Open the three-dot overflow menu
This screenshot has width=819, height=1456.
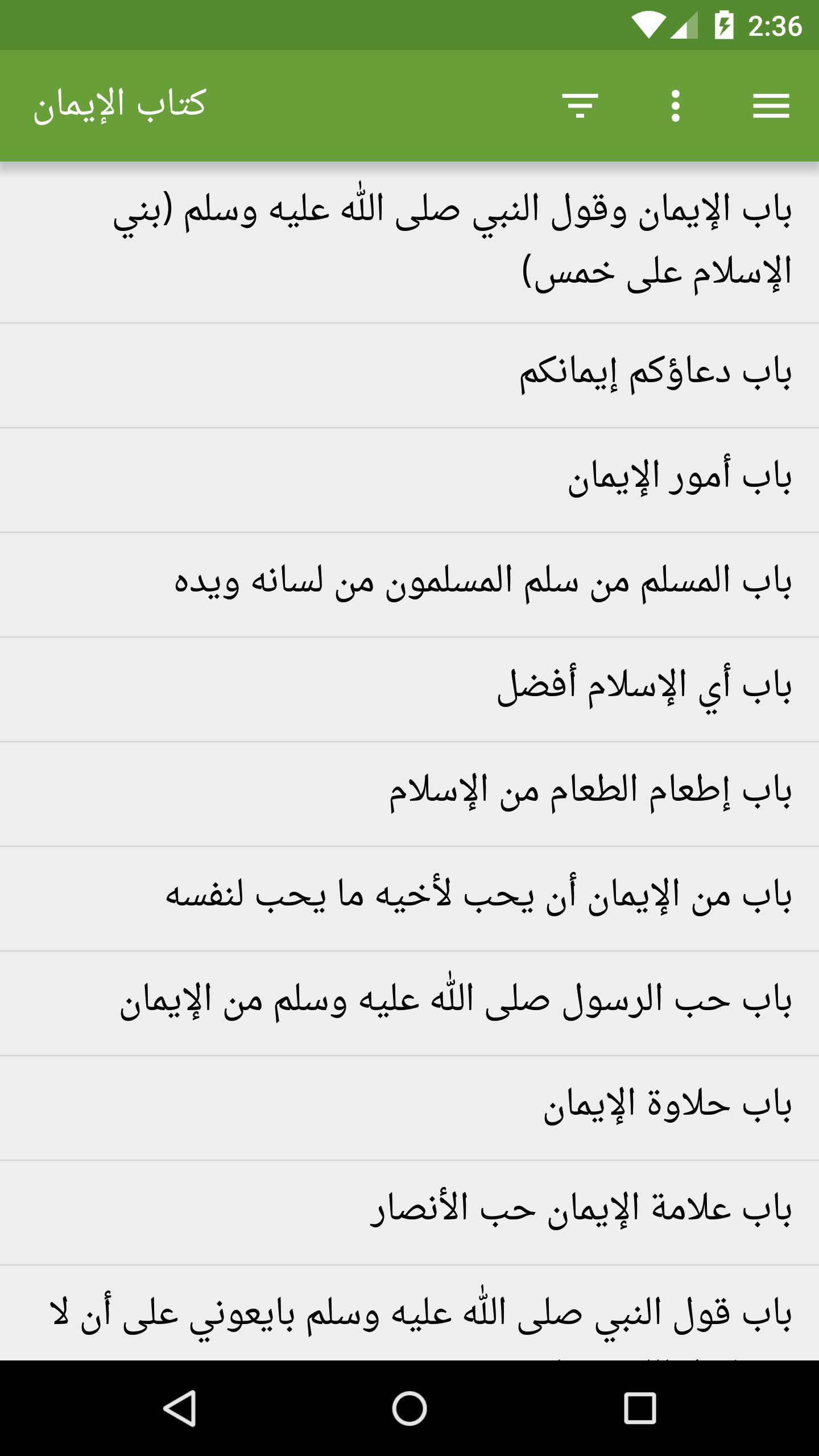pos(676,106)
